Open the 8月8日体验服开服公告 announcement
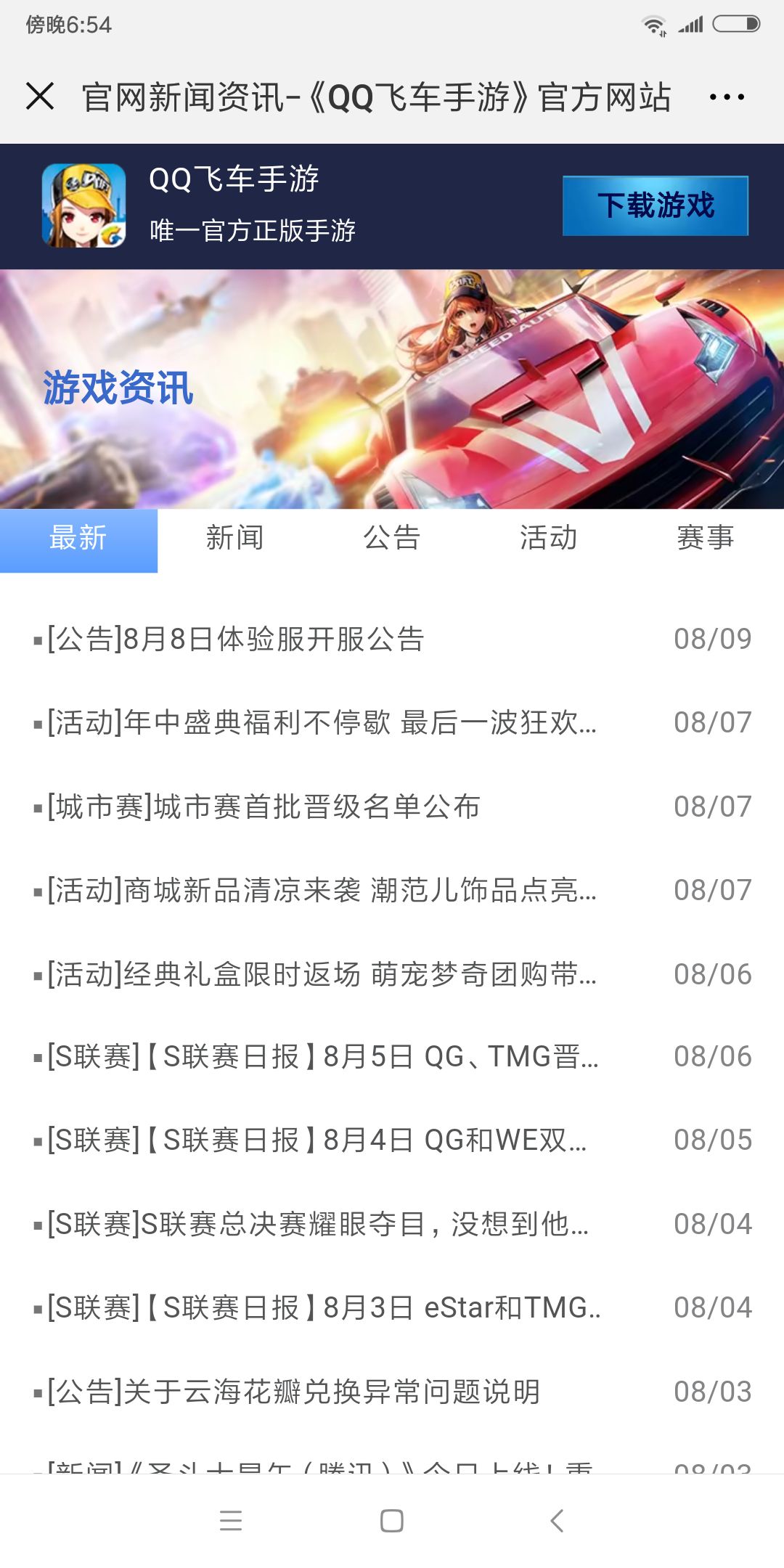Viewport: 784px width, 1568px height. 392,639
